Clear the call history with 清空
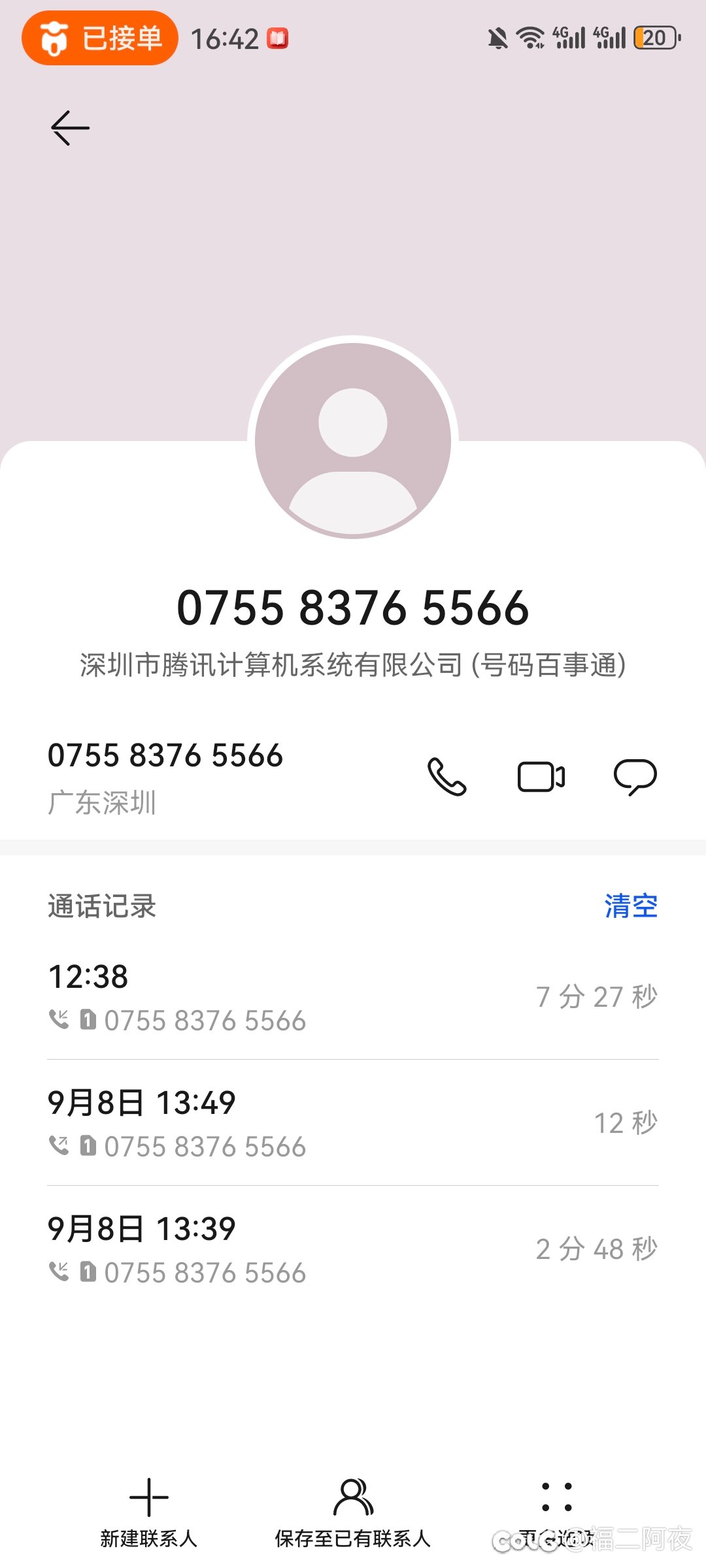 point(631,906)
